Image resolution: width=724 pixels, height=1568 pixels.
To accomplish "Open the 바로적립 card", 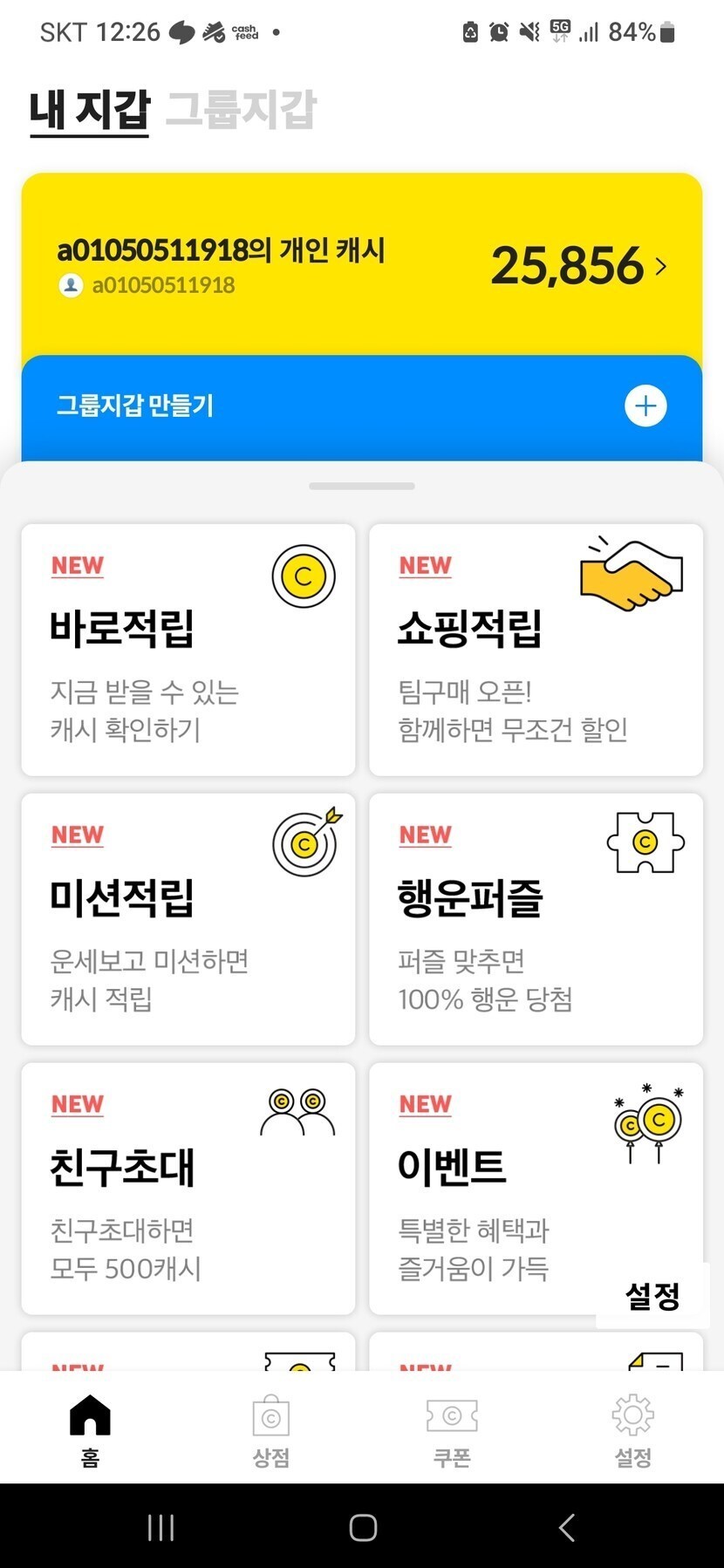I will 188,649.
